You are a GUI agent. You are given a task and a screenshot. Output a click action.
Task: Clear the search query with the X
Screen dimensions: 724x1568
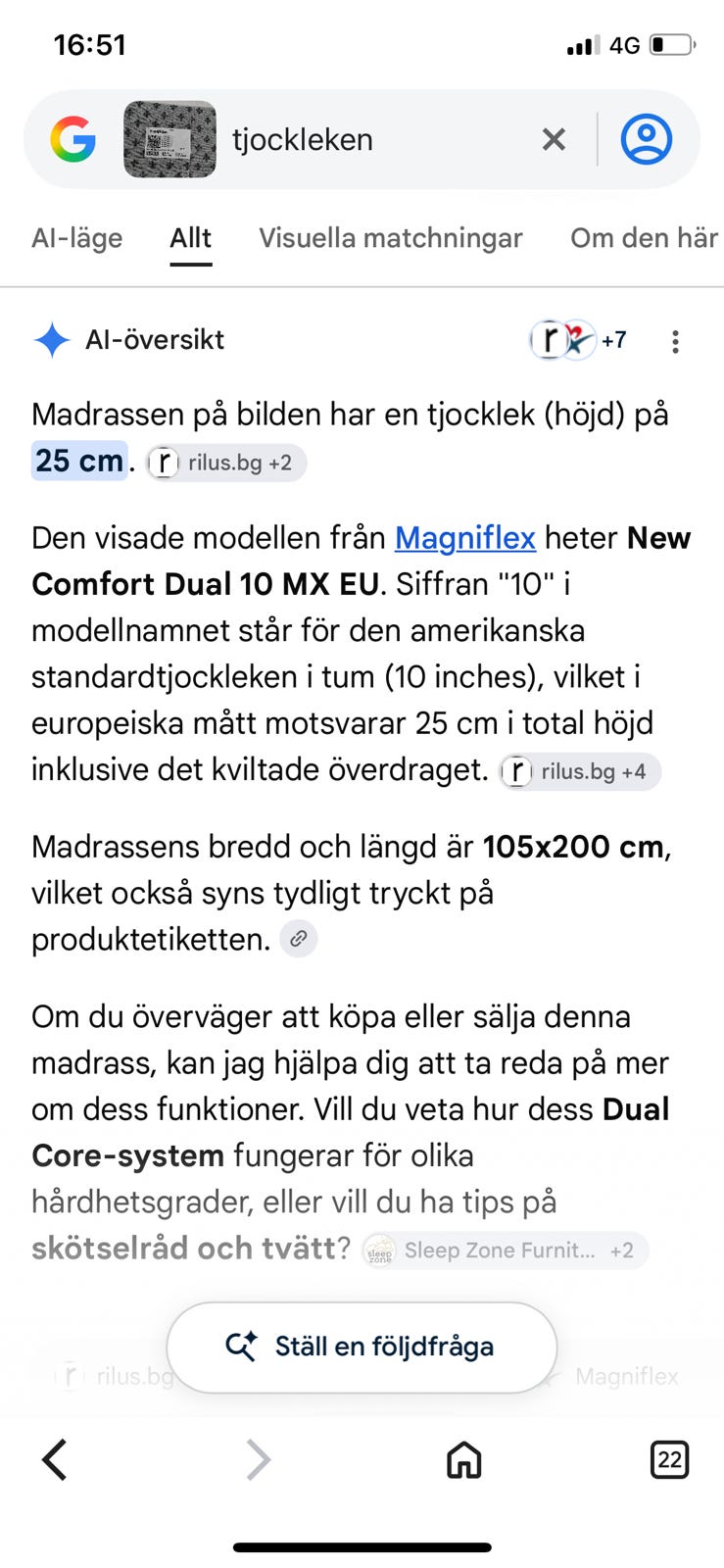coord(554,139)
